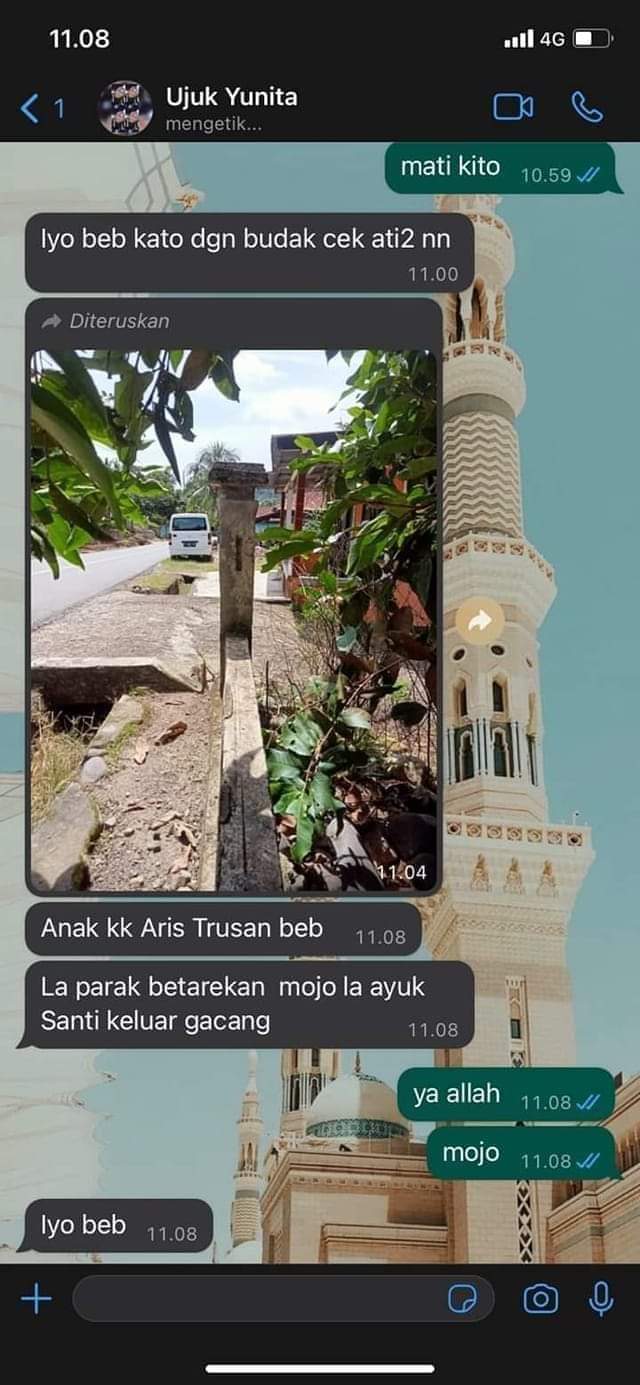Open the attachment plus menu

[36, 1299]
